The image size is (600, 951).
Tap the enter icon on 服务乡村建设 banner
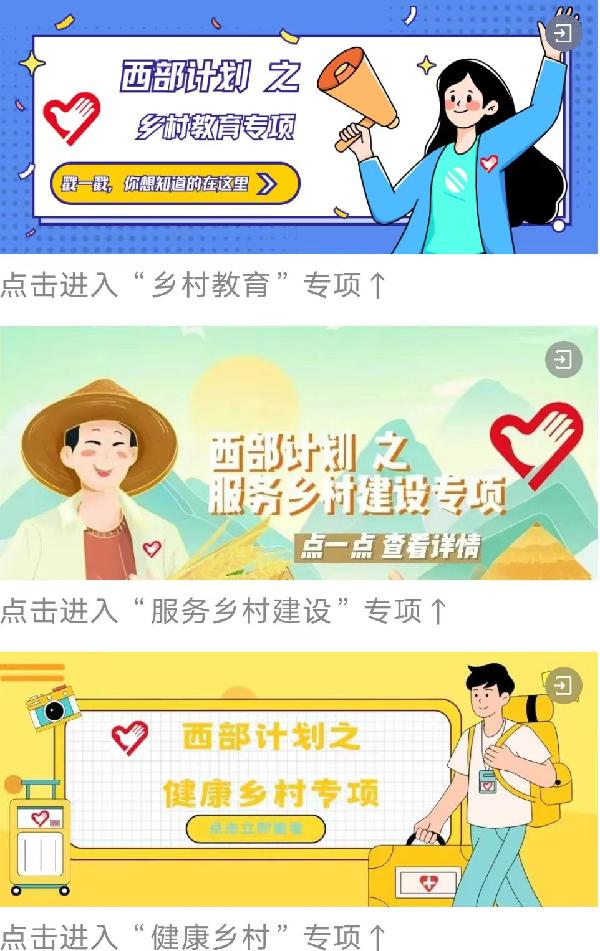[563, 360]
